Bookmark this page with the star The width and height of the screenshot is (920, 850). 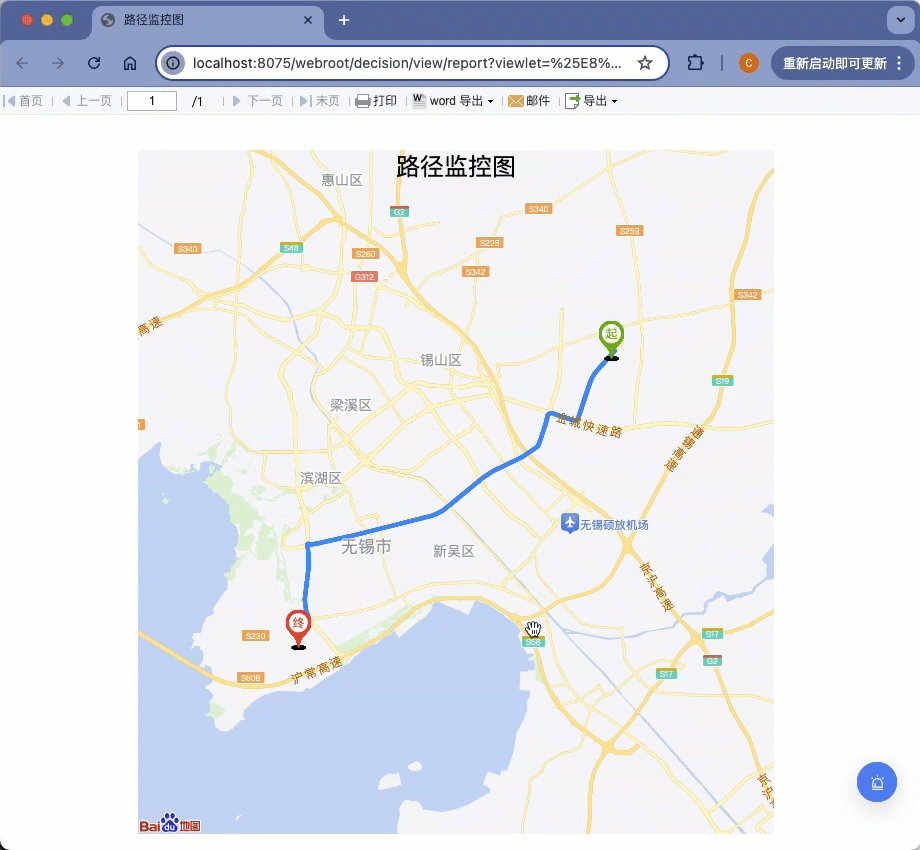645,63
